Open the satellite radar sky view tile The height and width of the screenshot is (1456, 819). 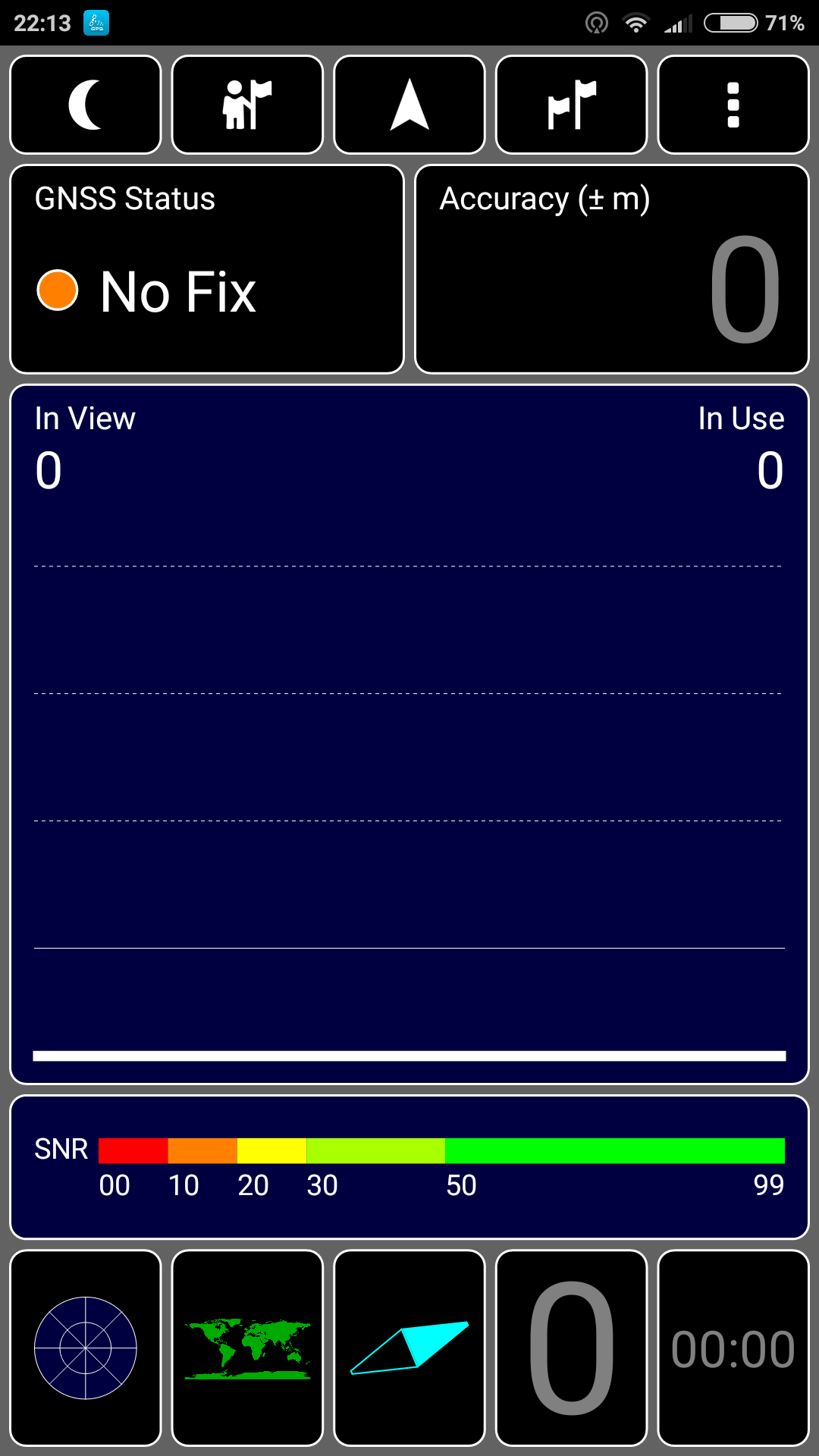86,1348
